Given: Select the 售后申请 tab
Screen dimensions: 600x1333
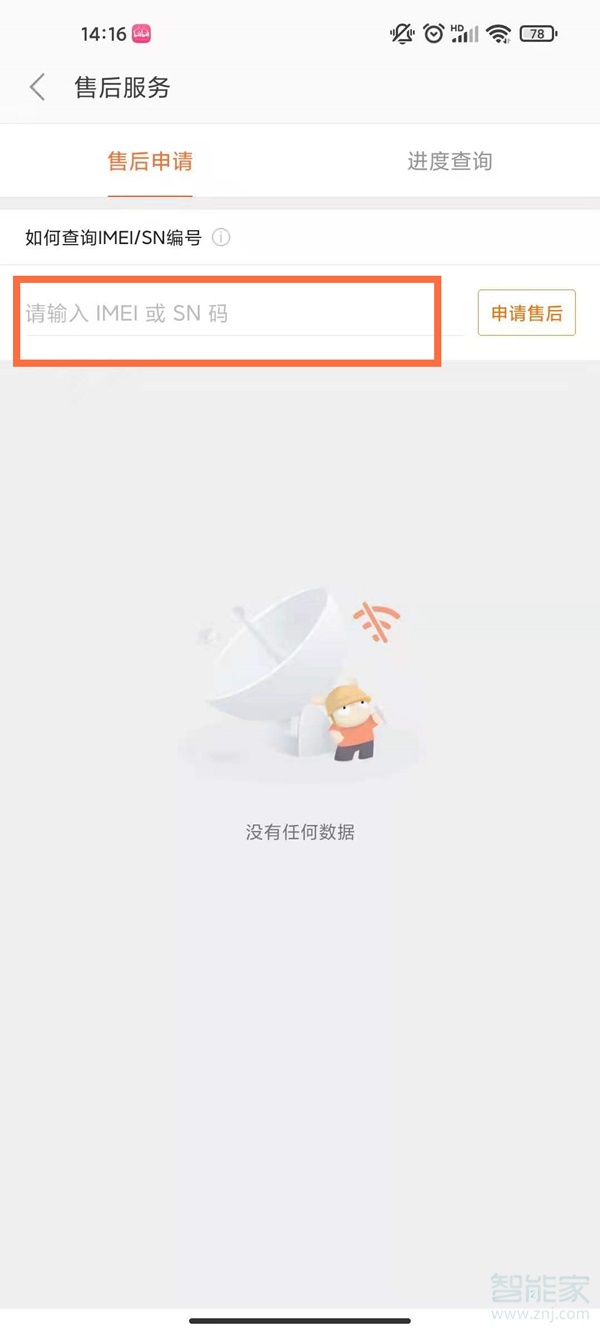Looking at the screenshot, I should [x=150, y=162].
